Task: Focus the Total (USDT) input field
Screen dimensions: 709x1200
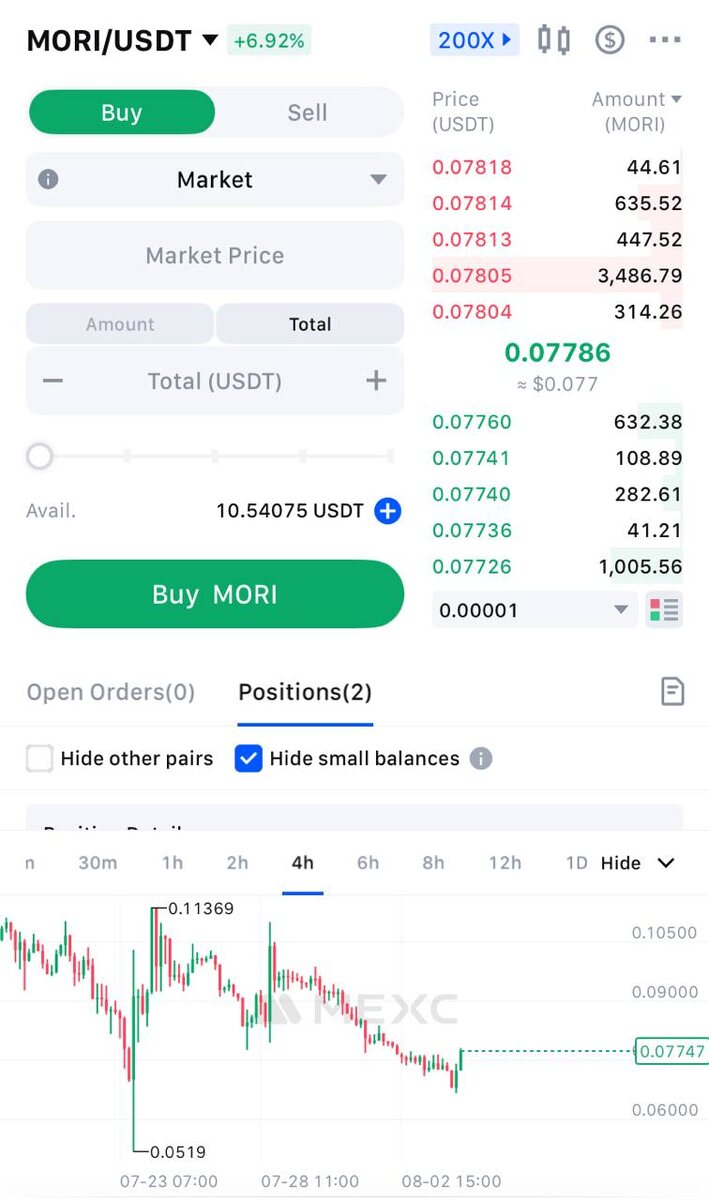Action: pyautogui.click(x=215, y=381)
